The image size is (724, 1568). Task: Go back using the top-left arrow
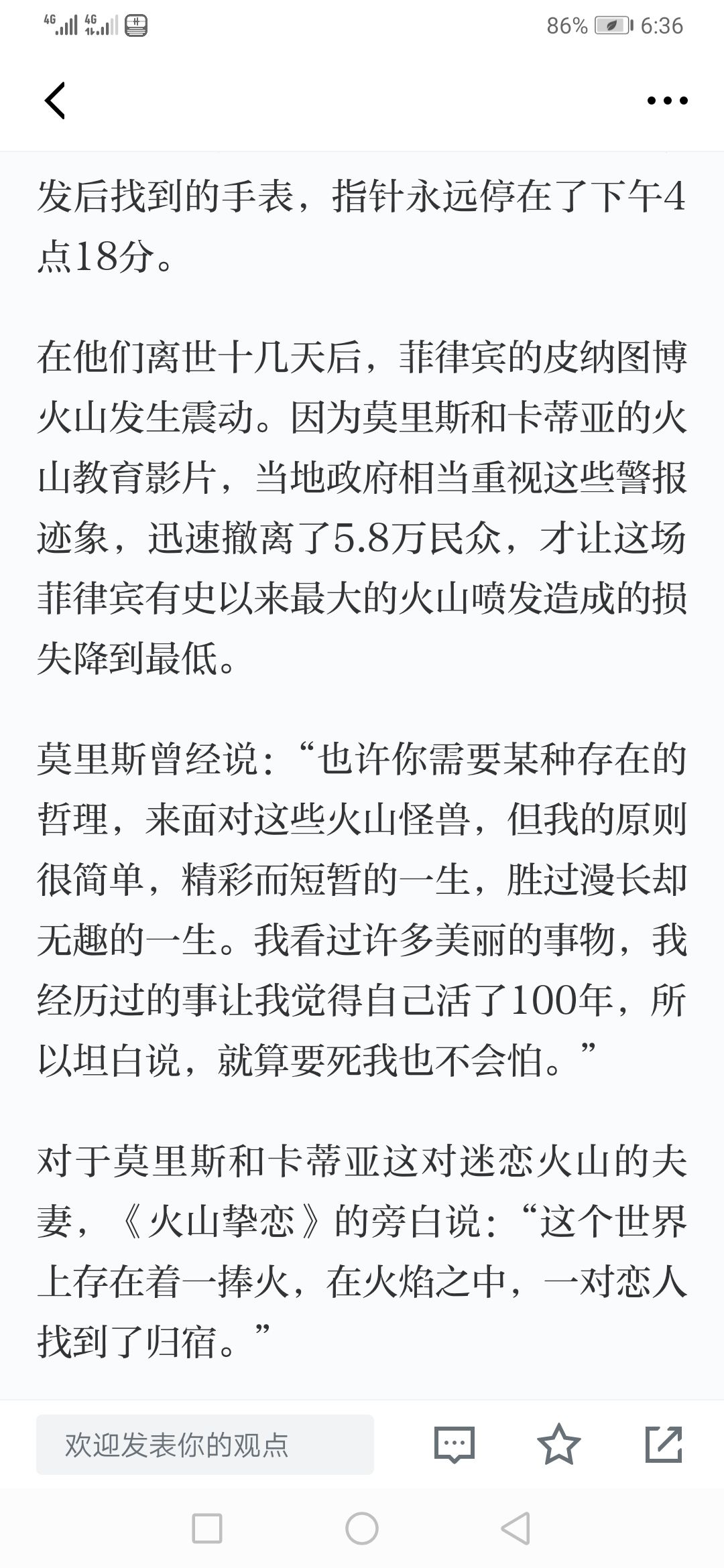(55, 101)
